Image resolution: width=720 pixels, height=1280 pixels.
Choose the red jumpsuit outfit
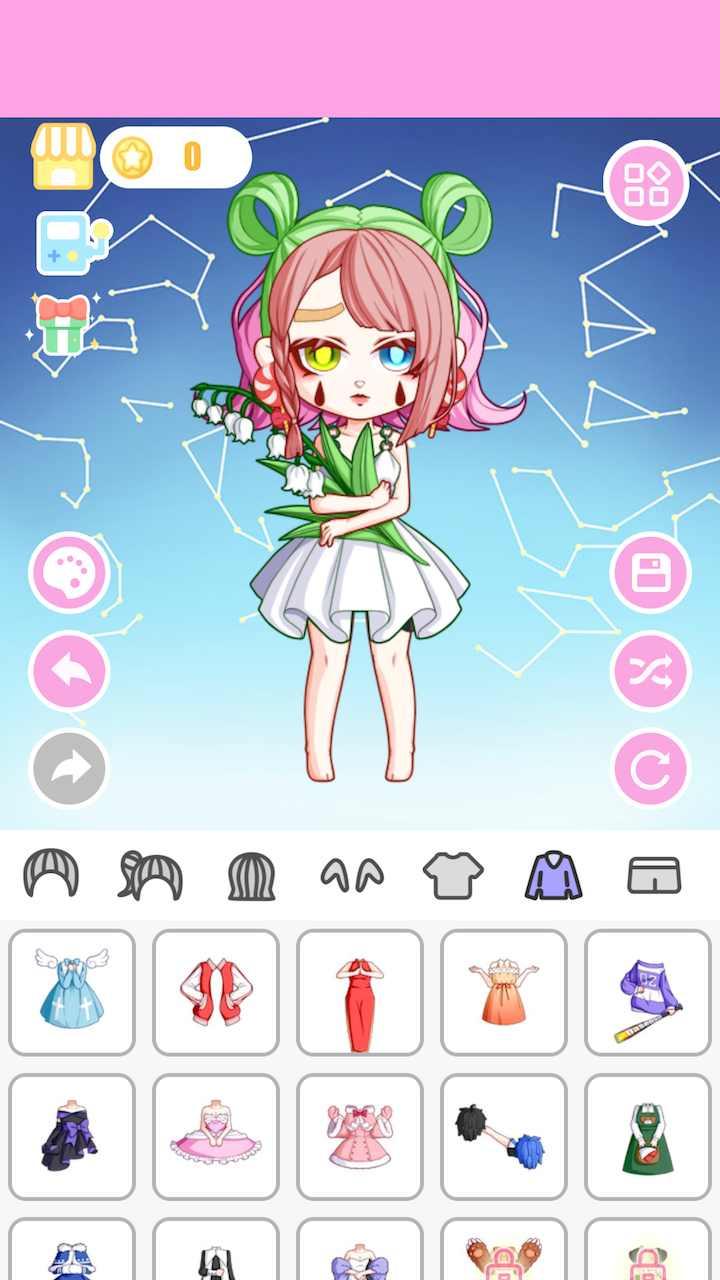(360, 992)
